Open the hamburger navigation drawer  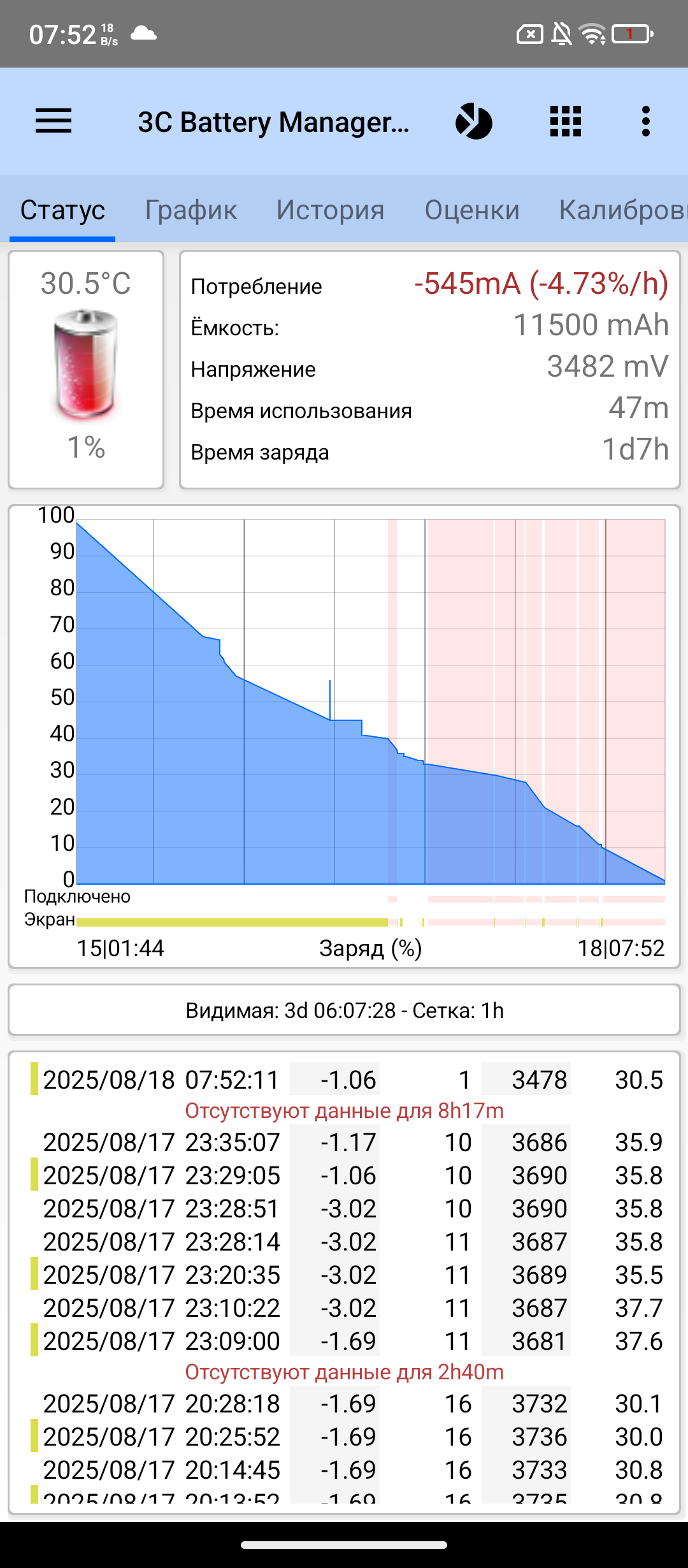click(x=54, y=121)
